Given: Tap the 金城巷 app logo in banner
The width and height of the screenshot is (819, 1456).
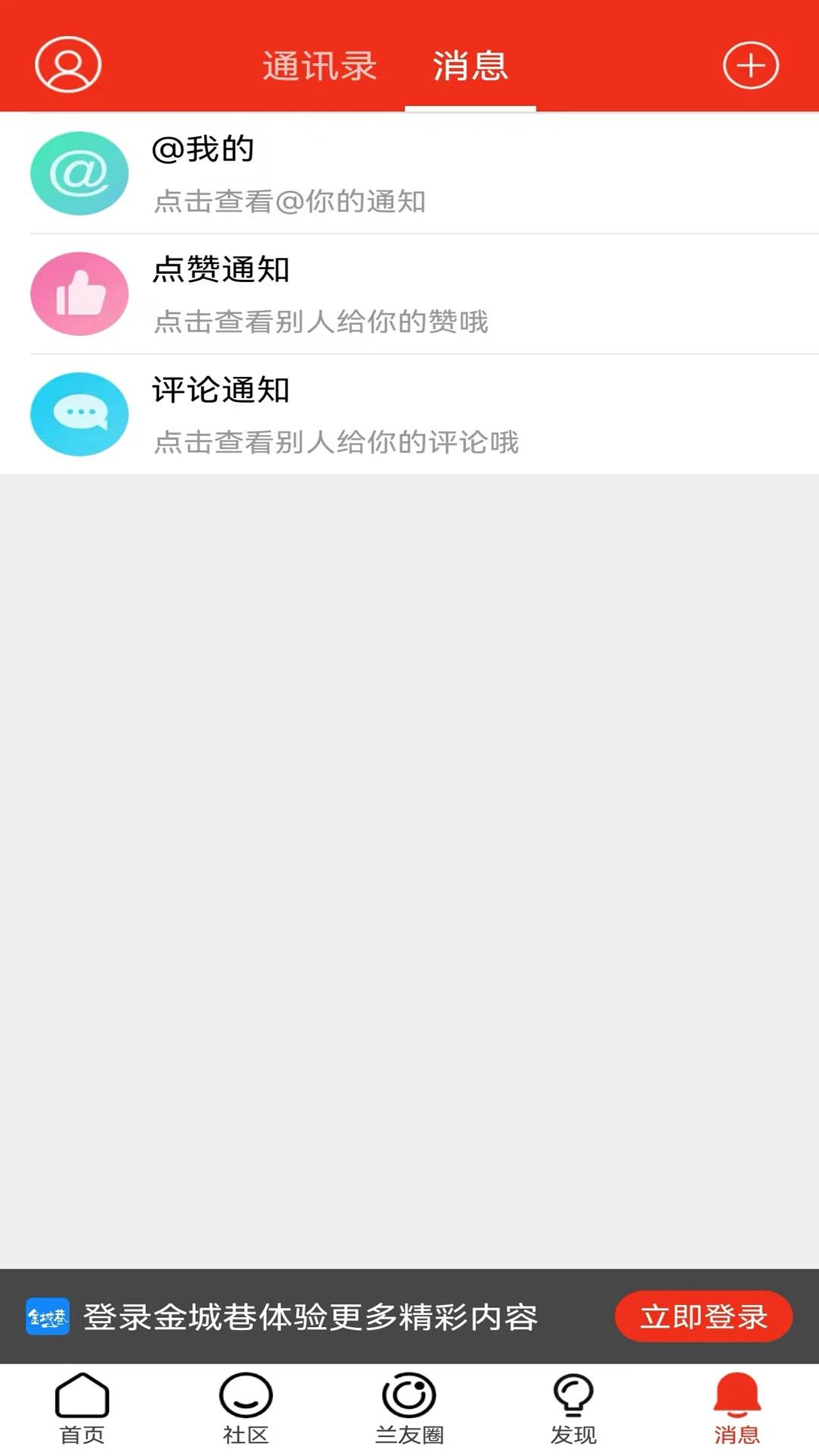Looking at the screenshot, I should pyautogui.click(x=47, y=1316).
